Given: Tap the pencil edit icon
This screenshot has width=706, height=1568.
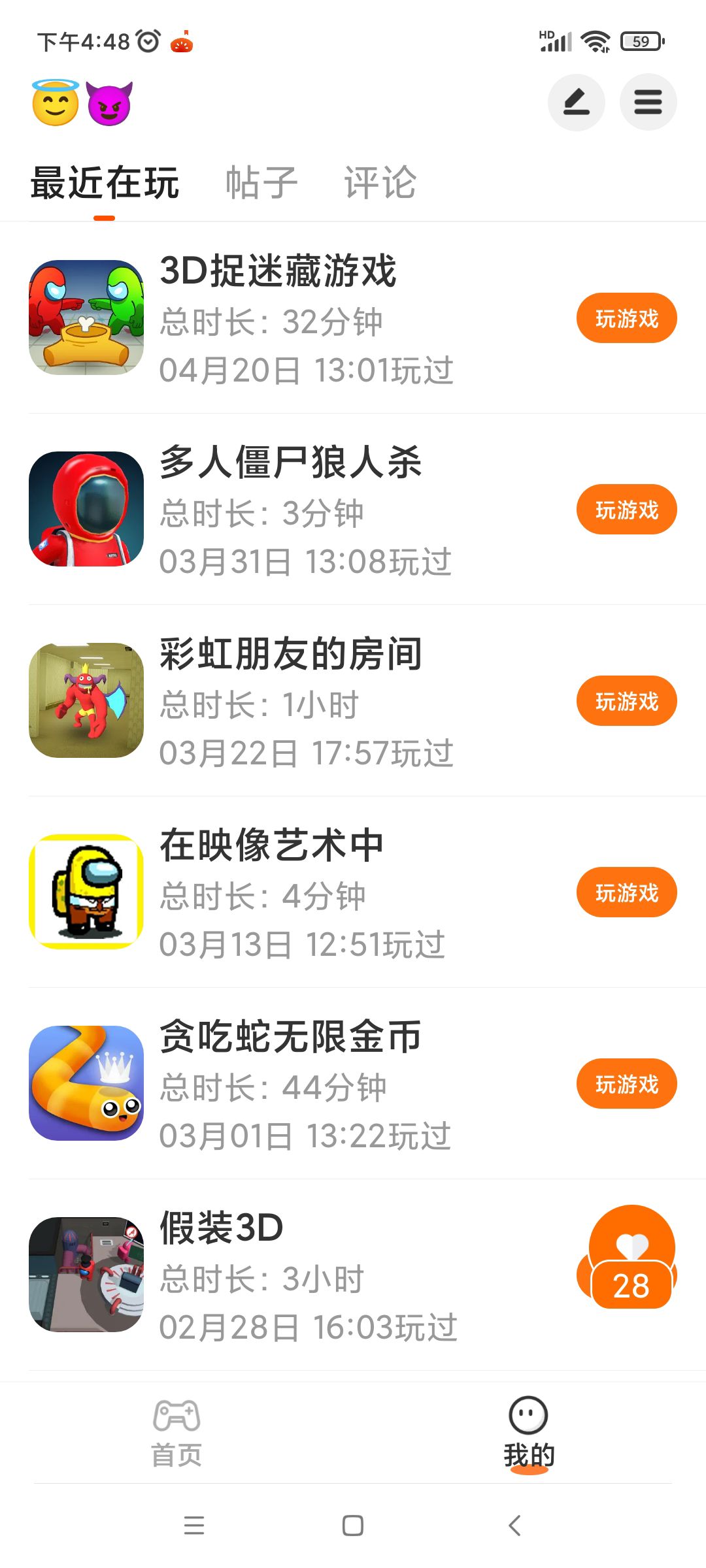Looking at the screenshot, I should 576,103.
